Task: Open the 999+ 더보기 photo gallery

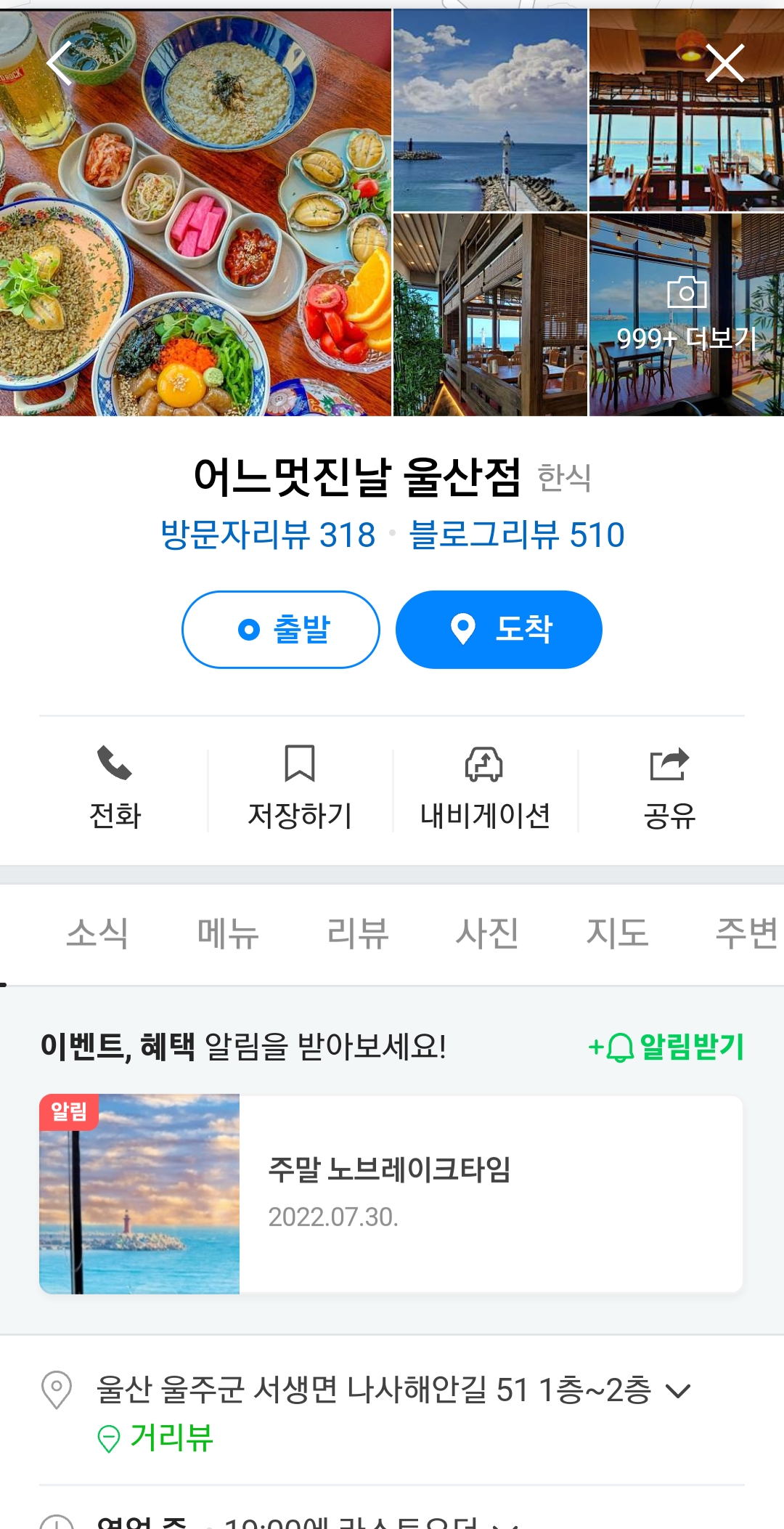Action: tap(686, 315)
